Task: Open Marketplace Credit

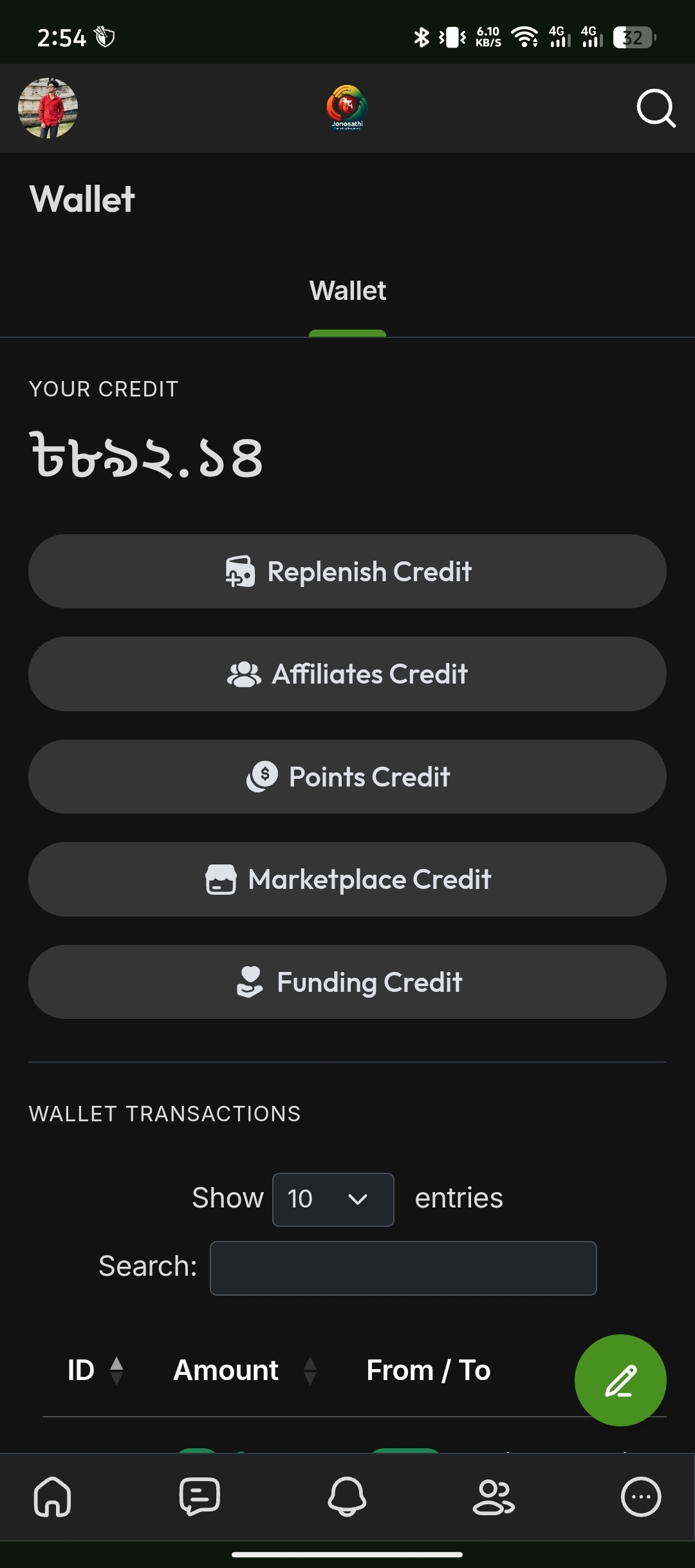Action: point(347,879)
